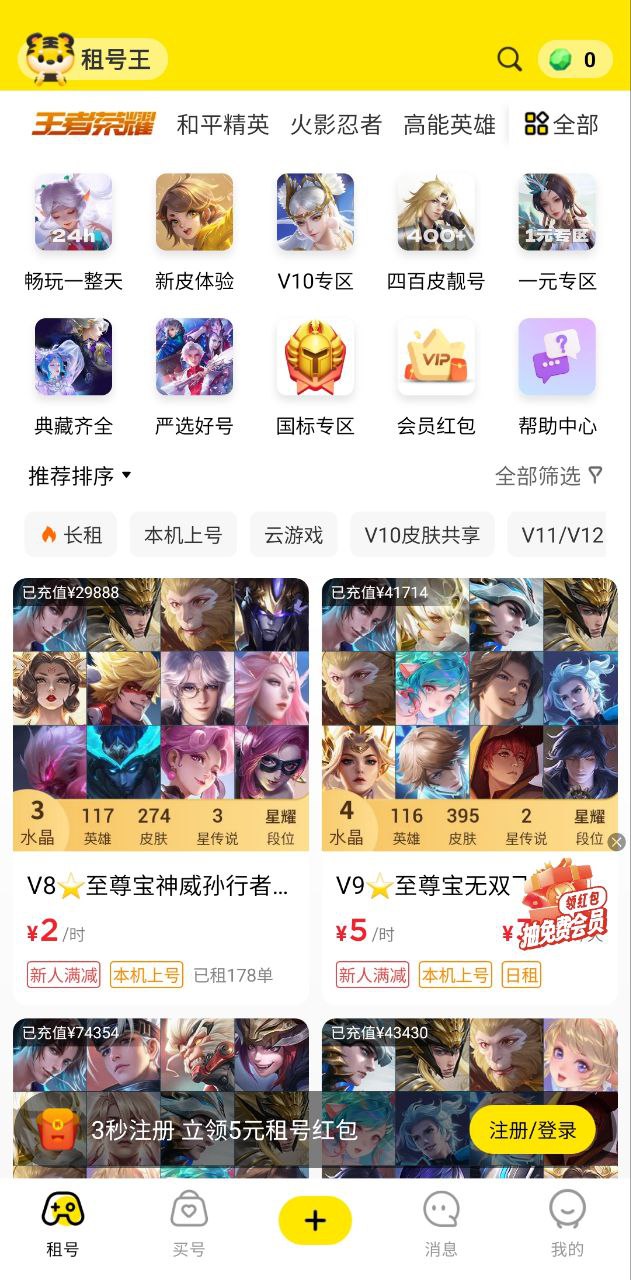The image size is (631, 1280).
Task: Open the search icon in the header
Action: (x=509, y=60)
